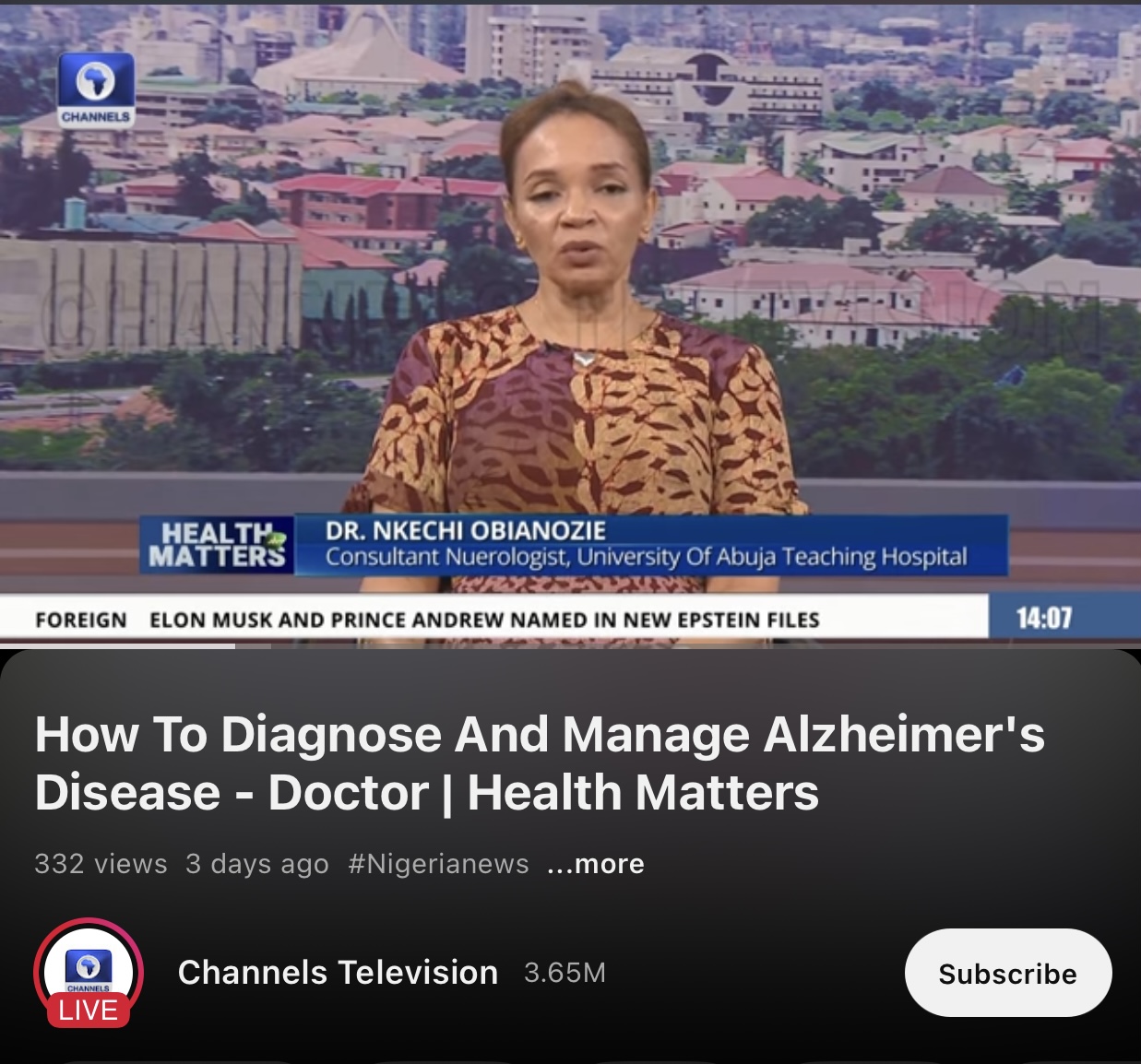Expand the description with ...more
The height and width of the screenshot is (1064, 1141).
(x=595, y=864)
